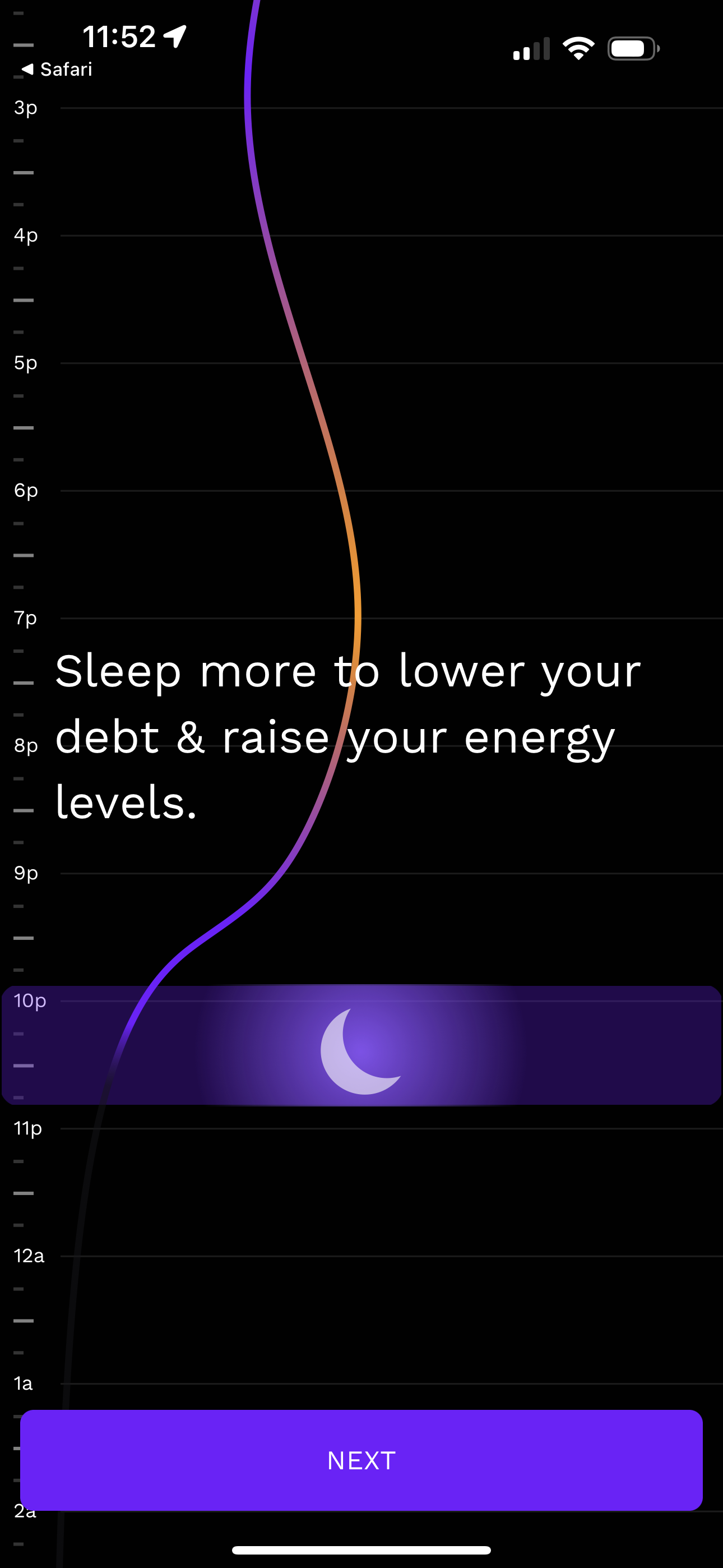Tap the 7p timeline label

pyautogui.click(x=26, y=617)
